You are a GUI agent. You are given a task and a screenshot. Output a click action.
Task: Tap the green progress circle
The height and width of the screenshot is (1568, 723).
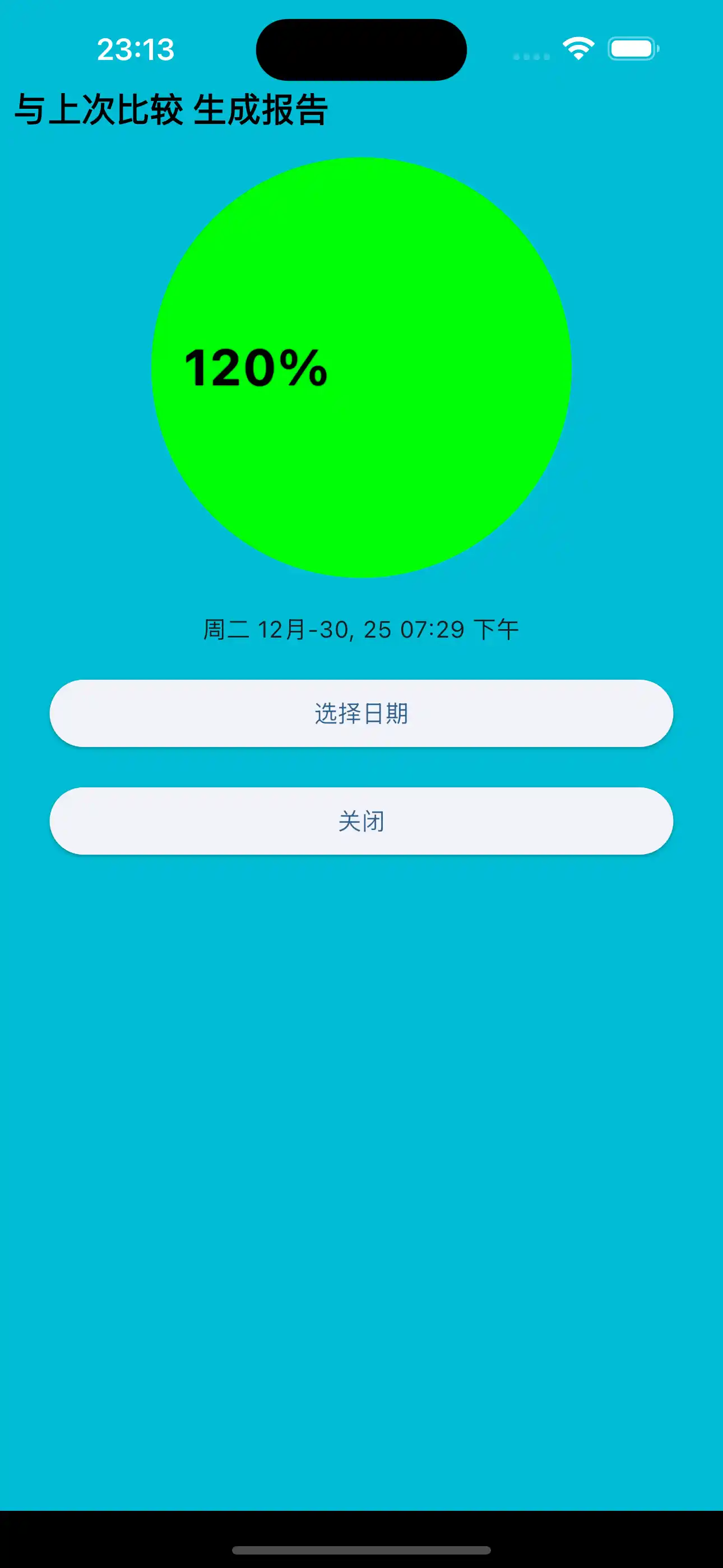pyautogui.click(x=361, y=368)
